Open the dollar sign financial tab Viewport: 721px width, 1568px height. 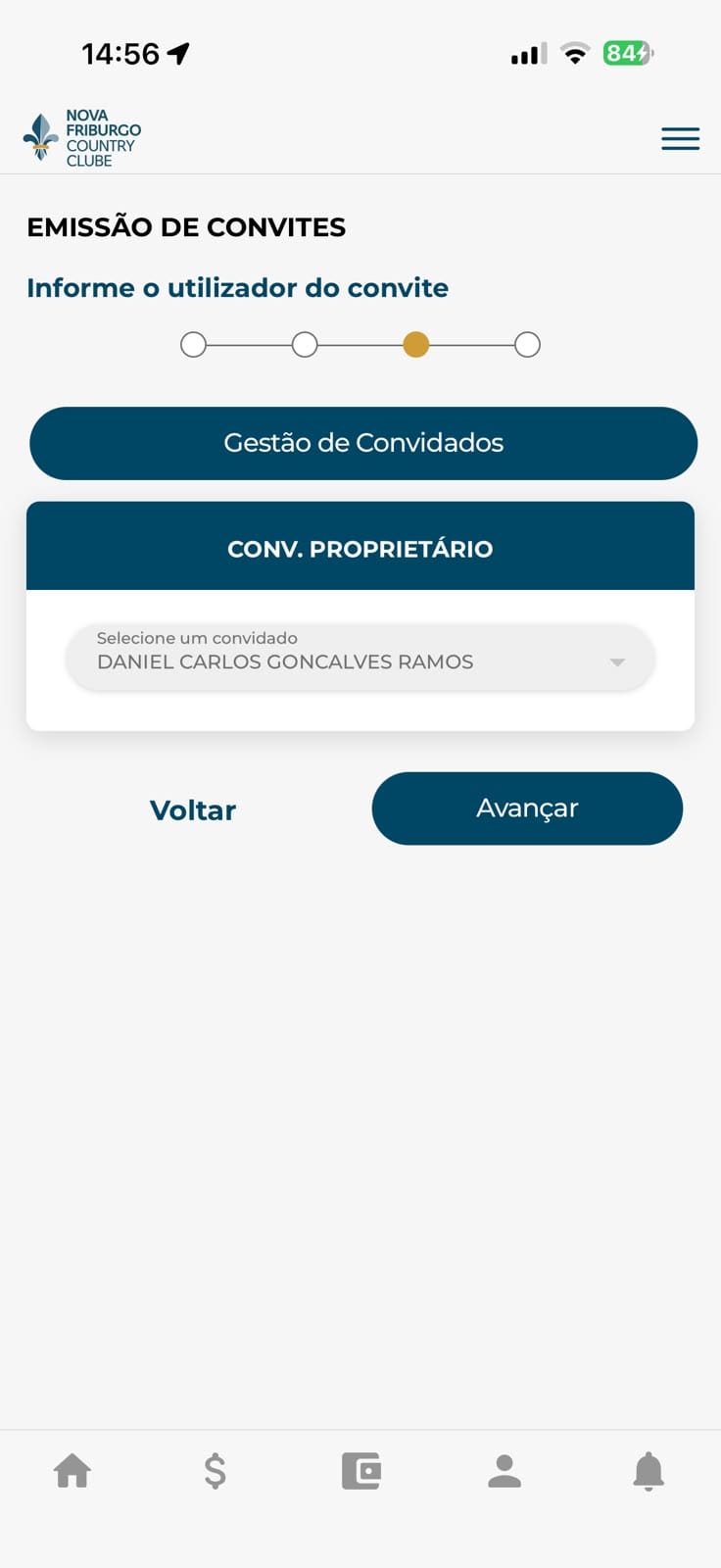pos(216,1471)
